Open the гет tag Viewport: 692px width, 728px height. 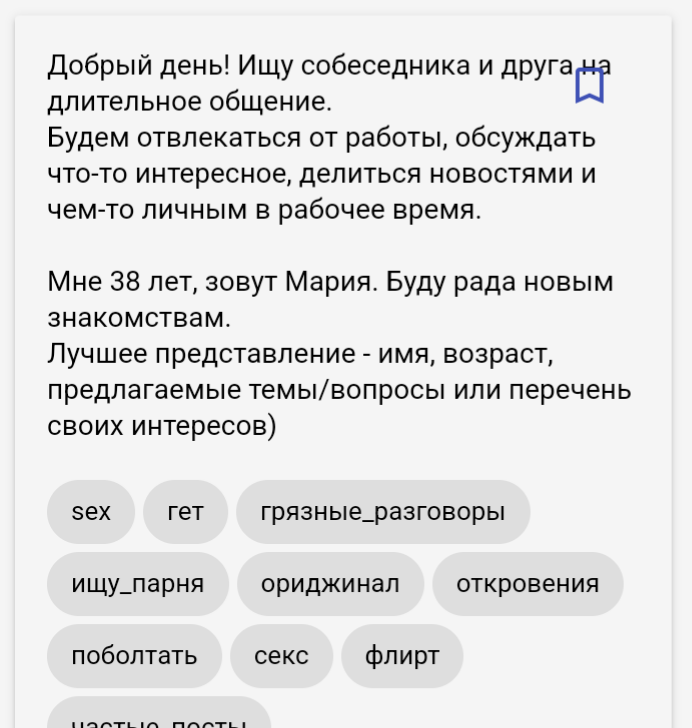185,512
